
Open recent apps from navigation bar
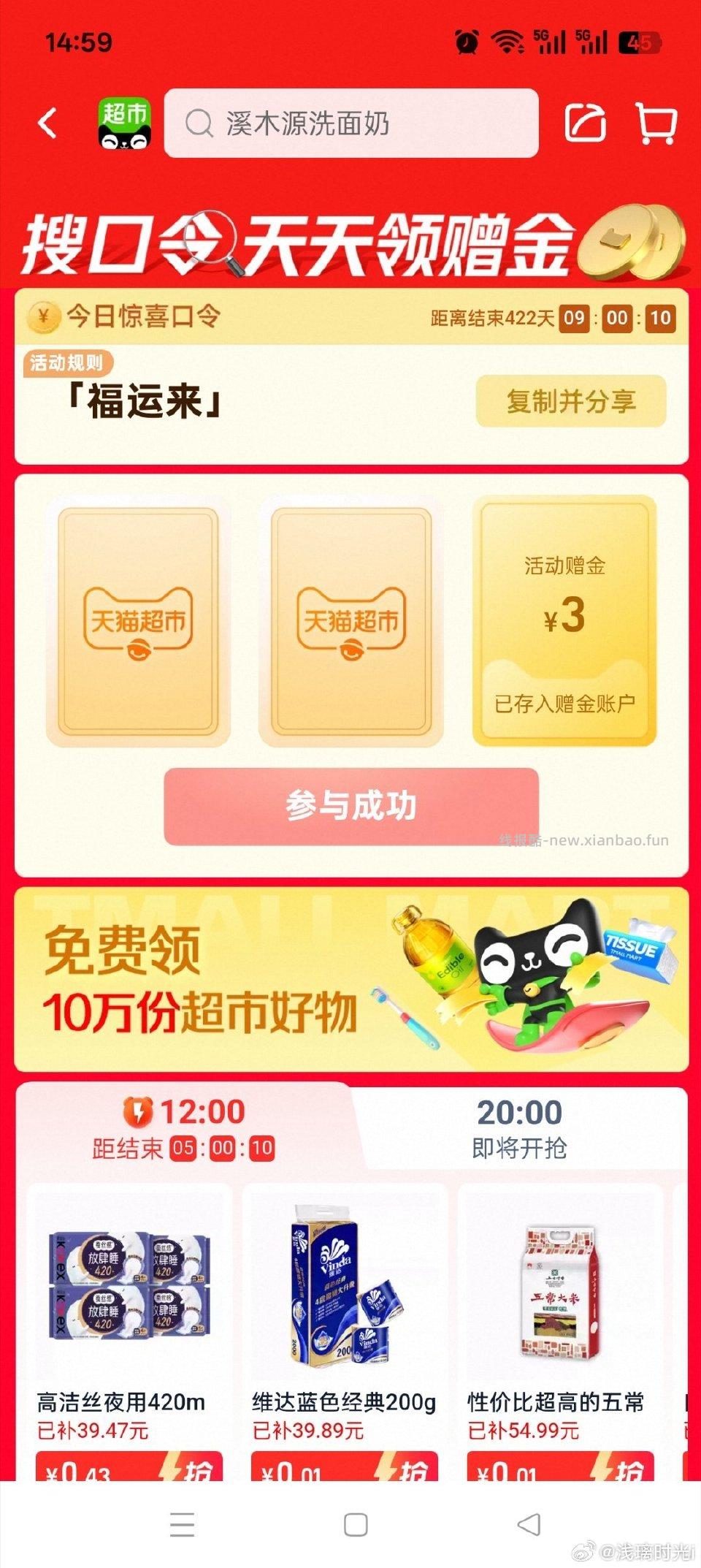click(182, 1525)
